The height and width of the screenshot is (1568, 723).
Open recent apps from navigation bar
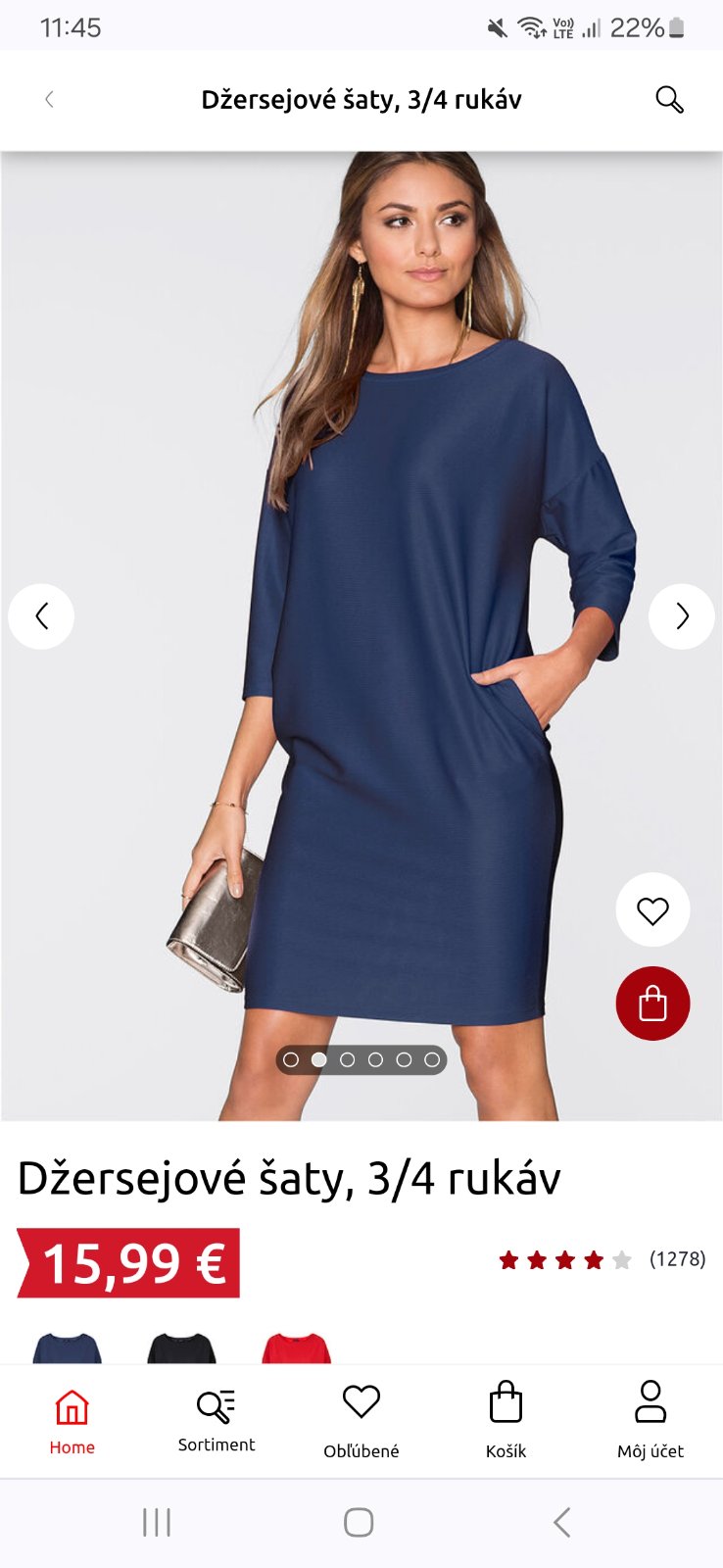tap(157, 1522)
